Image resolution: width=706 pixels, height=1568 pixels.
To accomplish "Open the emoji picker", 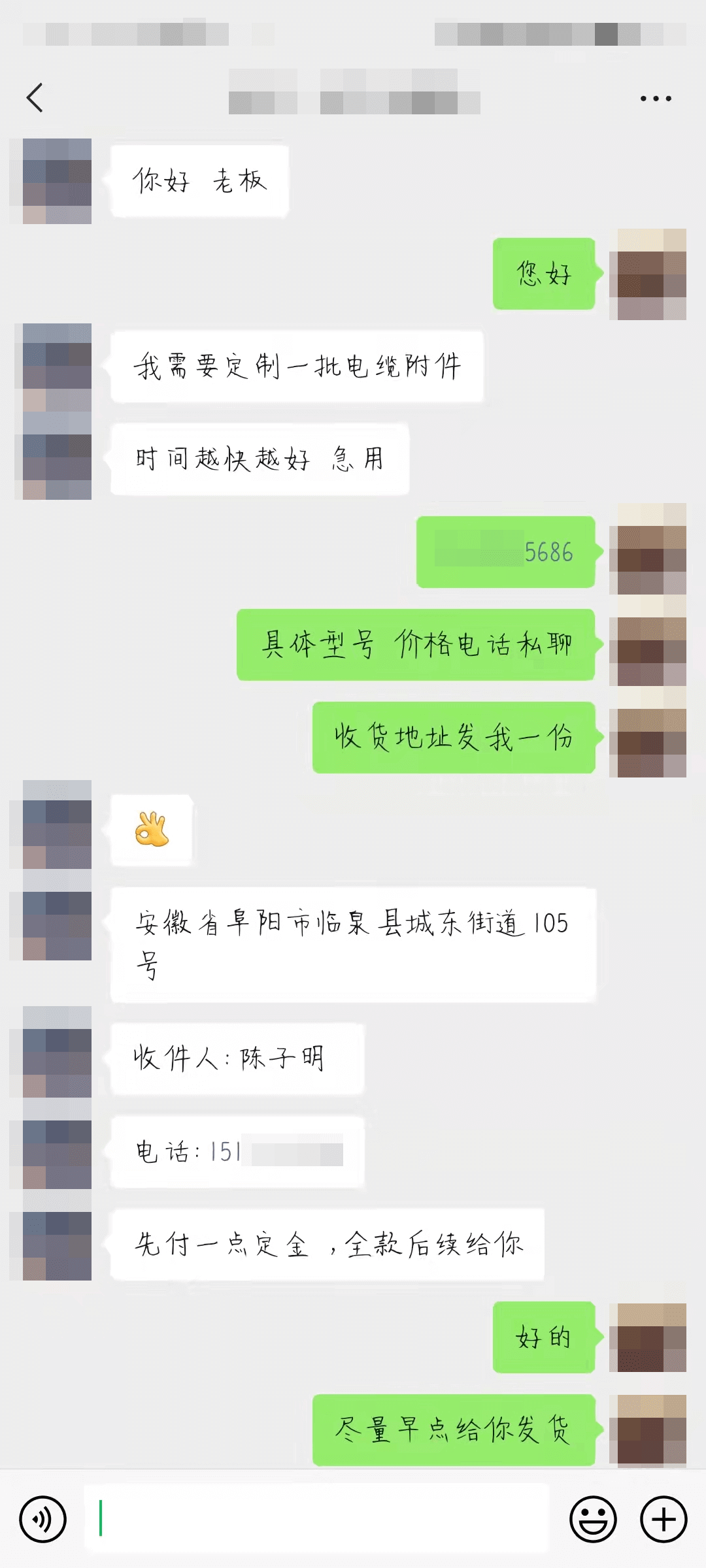I will [593, 1519].
